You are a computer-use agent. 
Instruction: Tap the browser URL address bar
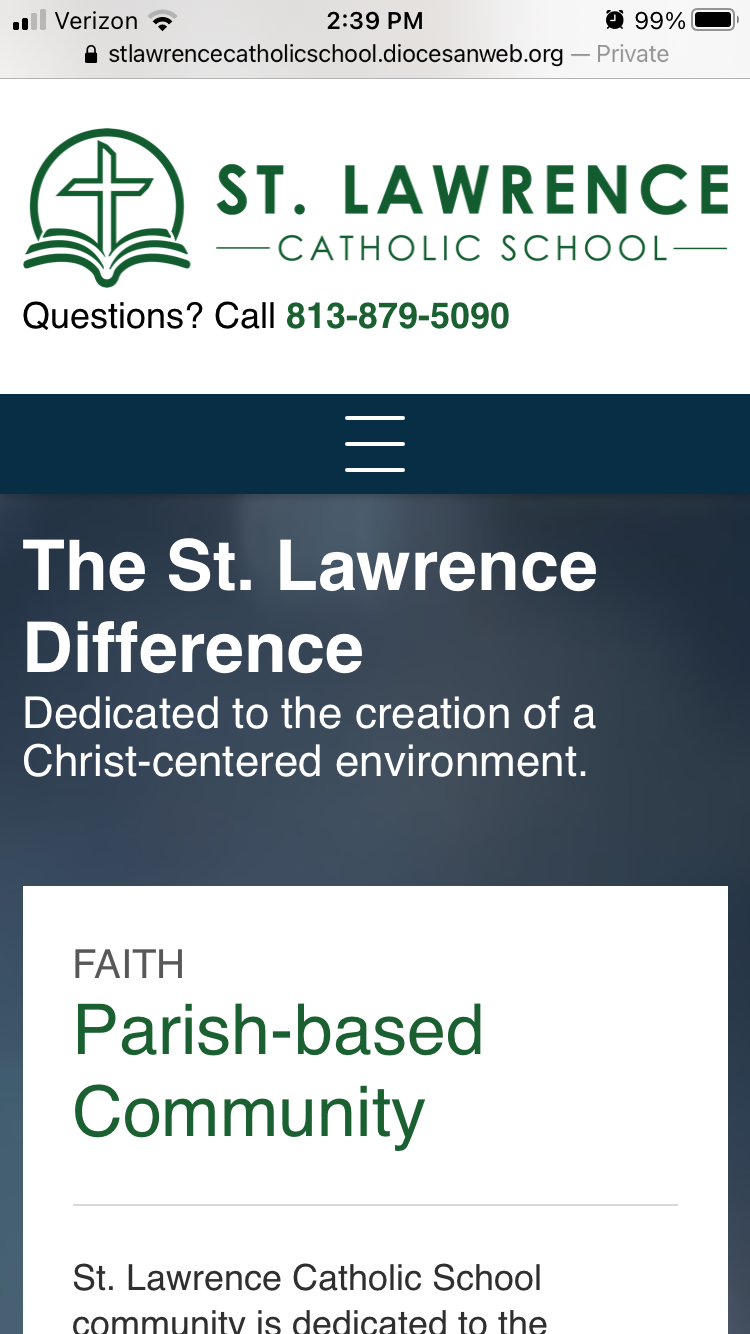[375, 54]
